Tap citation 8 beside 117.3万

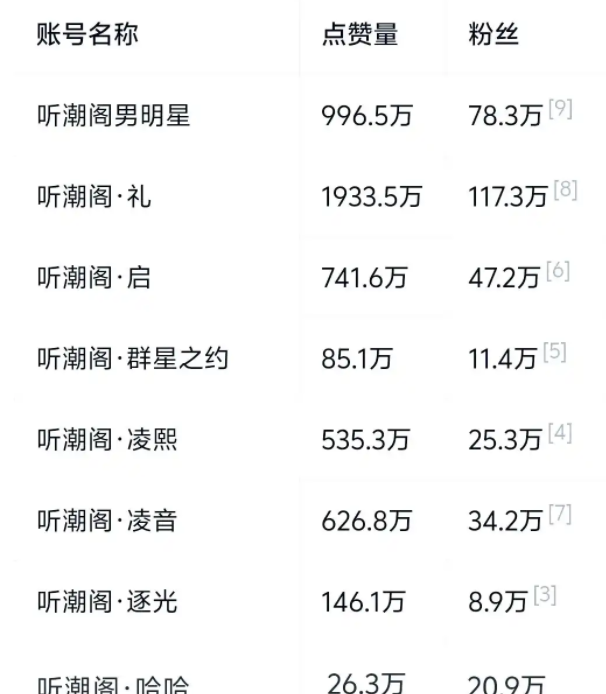565,190
